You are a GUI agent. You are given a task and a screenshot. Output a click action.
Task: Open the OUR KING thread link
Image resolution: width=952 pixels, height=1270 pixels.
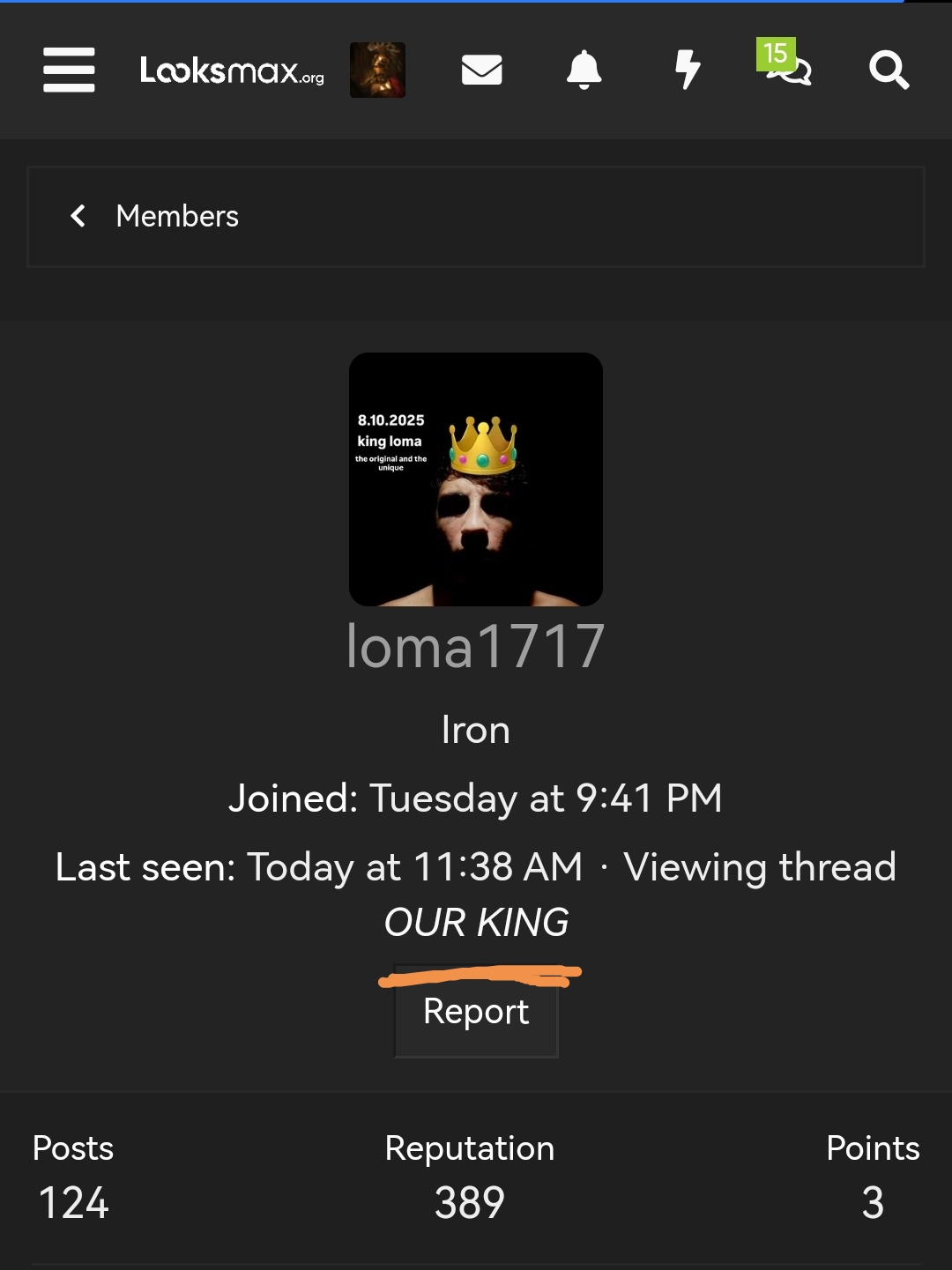(x=476, y=922)
